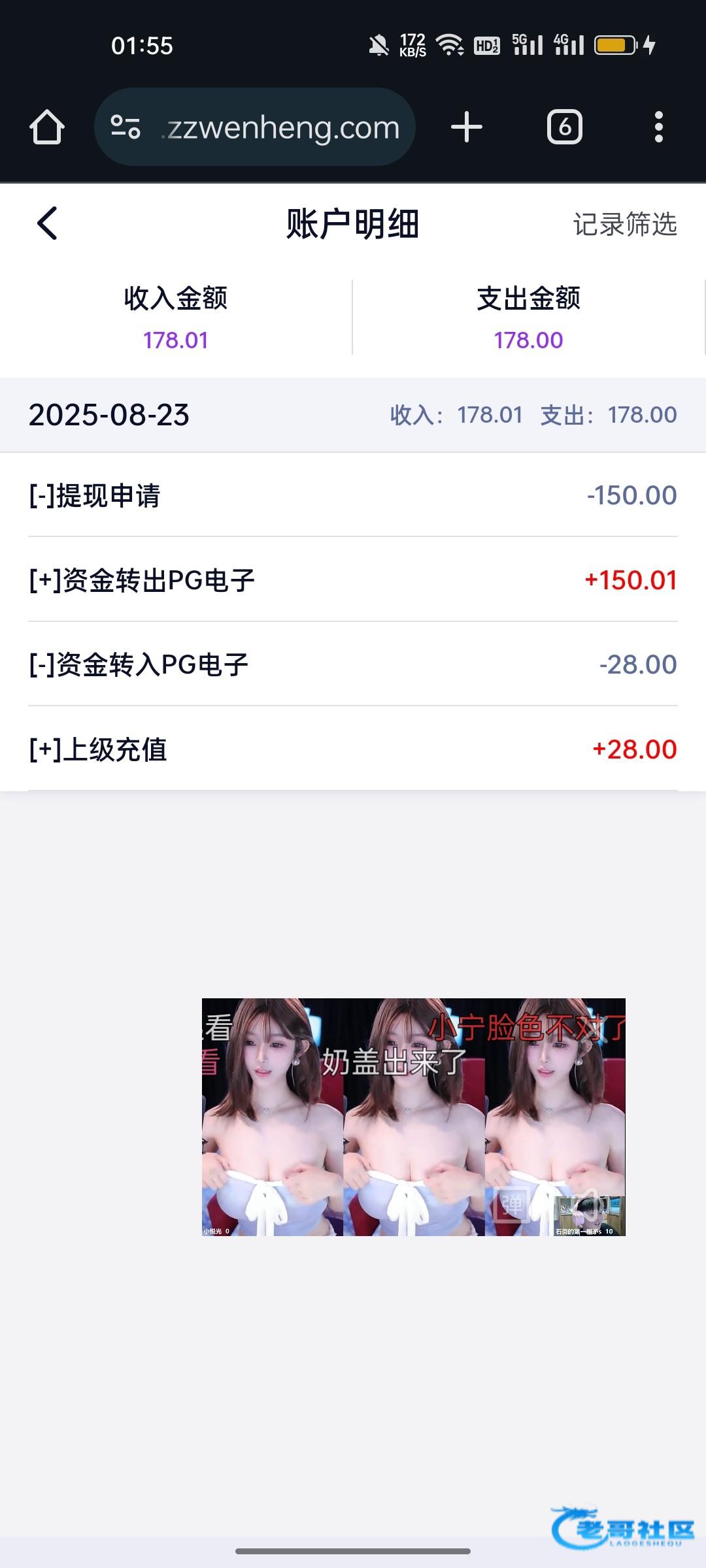Show the open tabs switcher
The height and width of the screenshot is (1568, 706).
[x=564, y=127]
